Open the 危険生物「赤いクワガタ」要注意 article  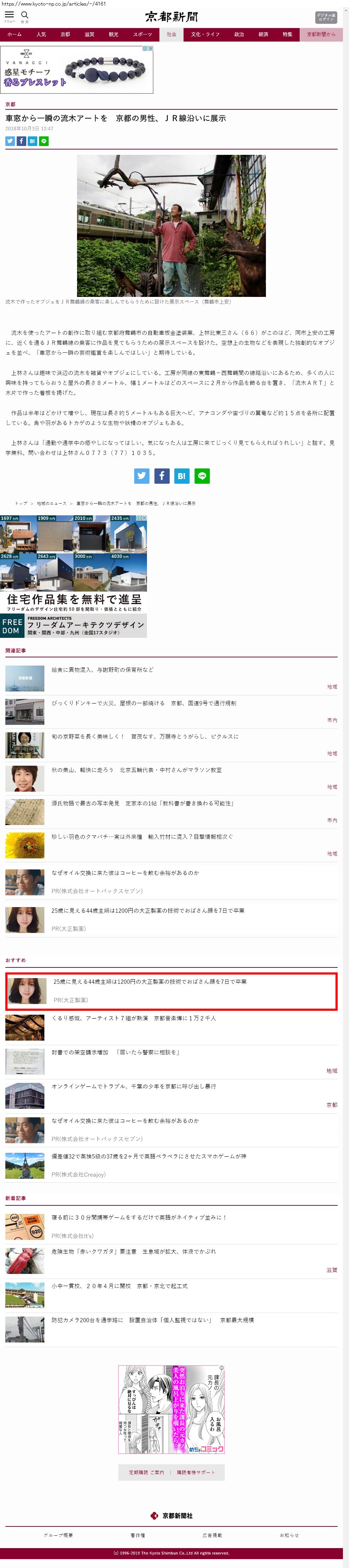tap(133, 1252)
